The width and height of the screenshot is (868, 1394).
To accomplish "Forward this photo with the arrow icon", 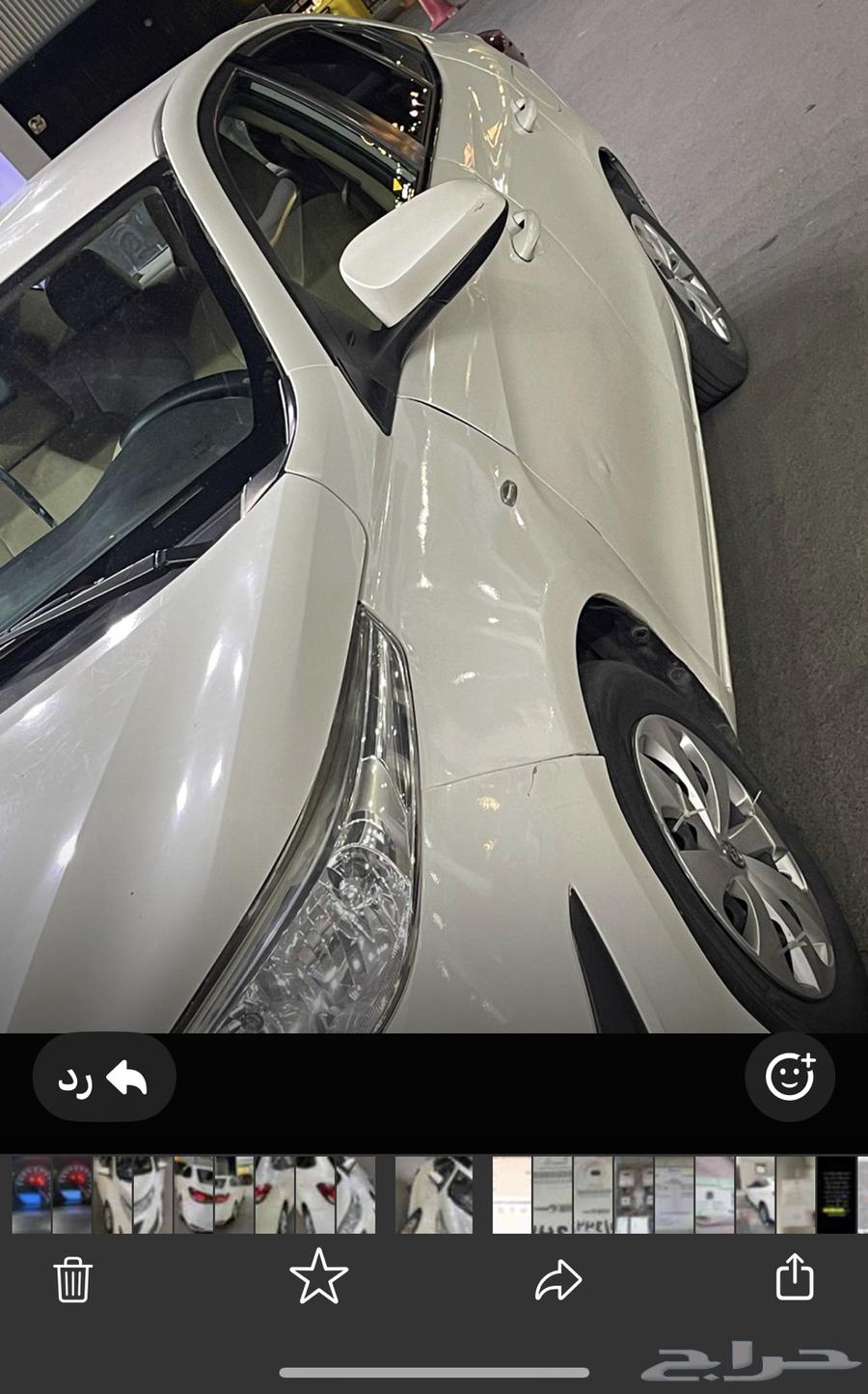I will (558, 1281).
